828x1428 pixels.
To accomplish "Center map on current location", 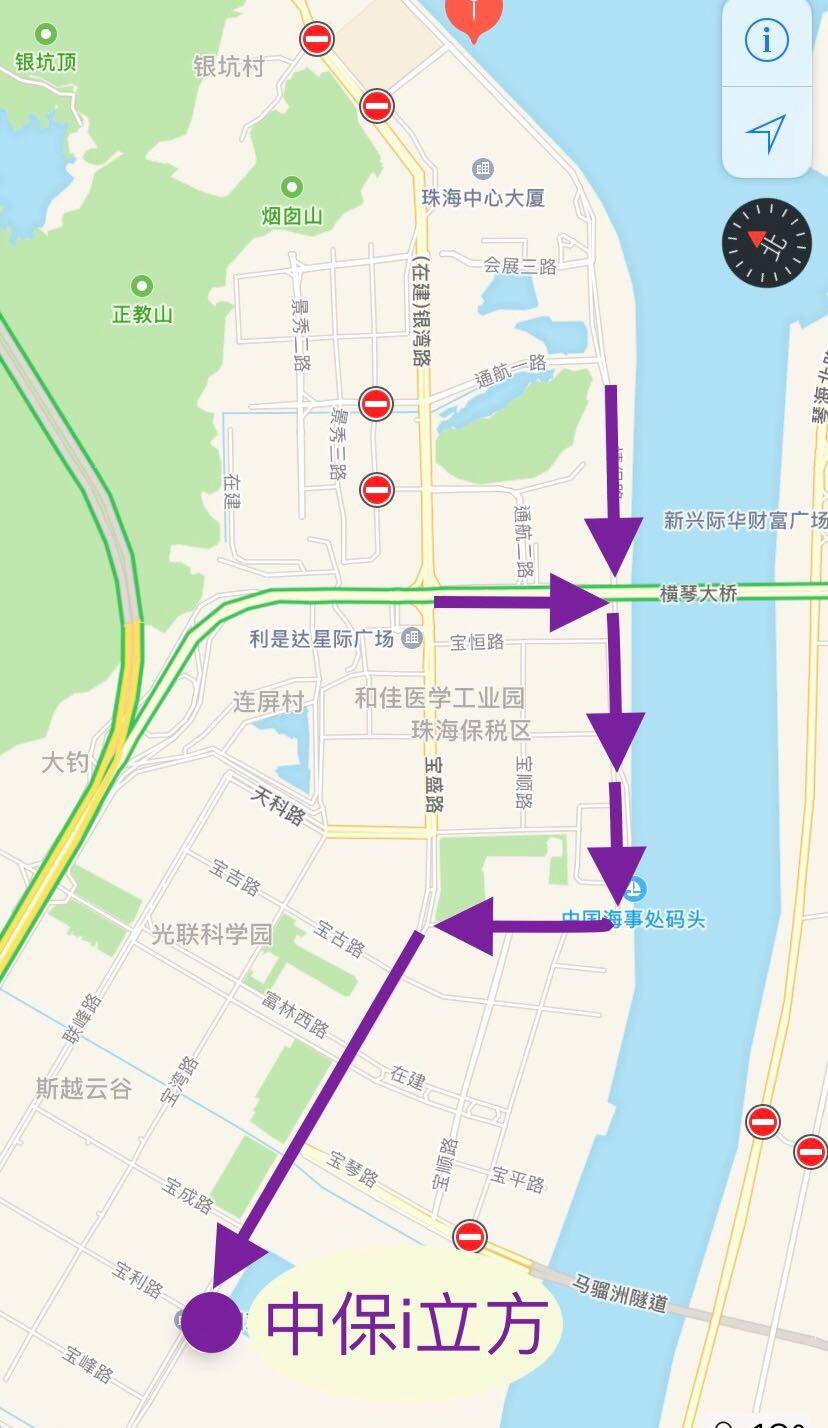I will [767, 133].
